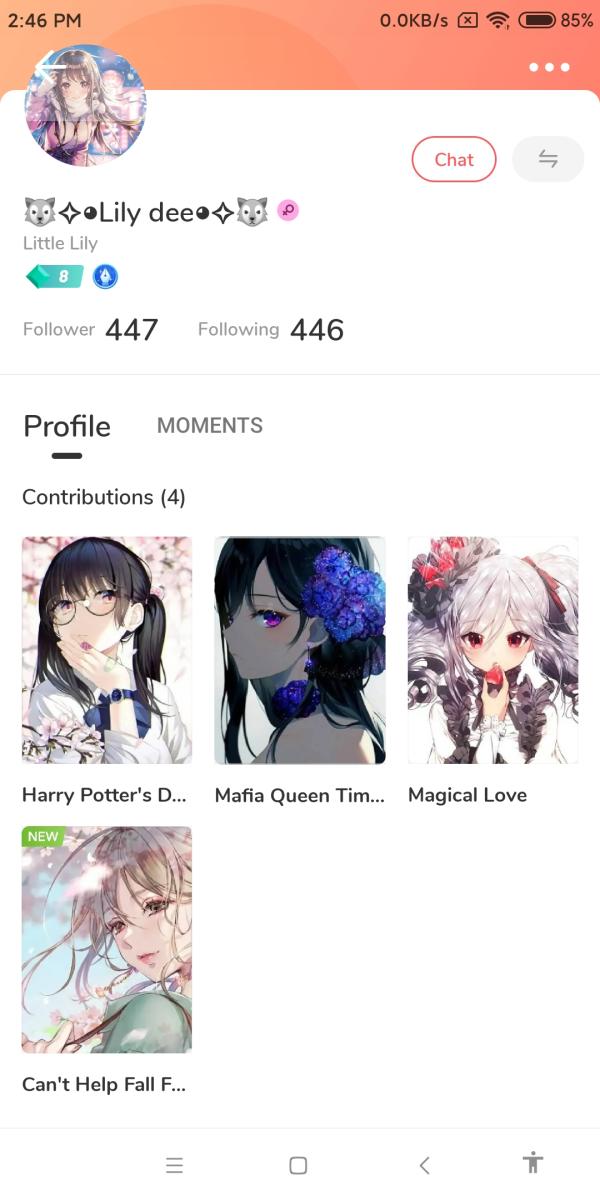Tap the follow swap arrows button
The height and width of the screenshot is (1200, 600).
pyautogui.click(x=547, y=159)
